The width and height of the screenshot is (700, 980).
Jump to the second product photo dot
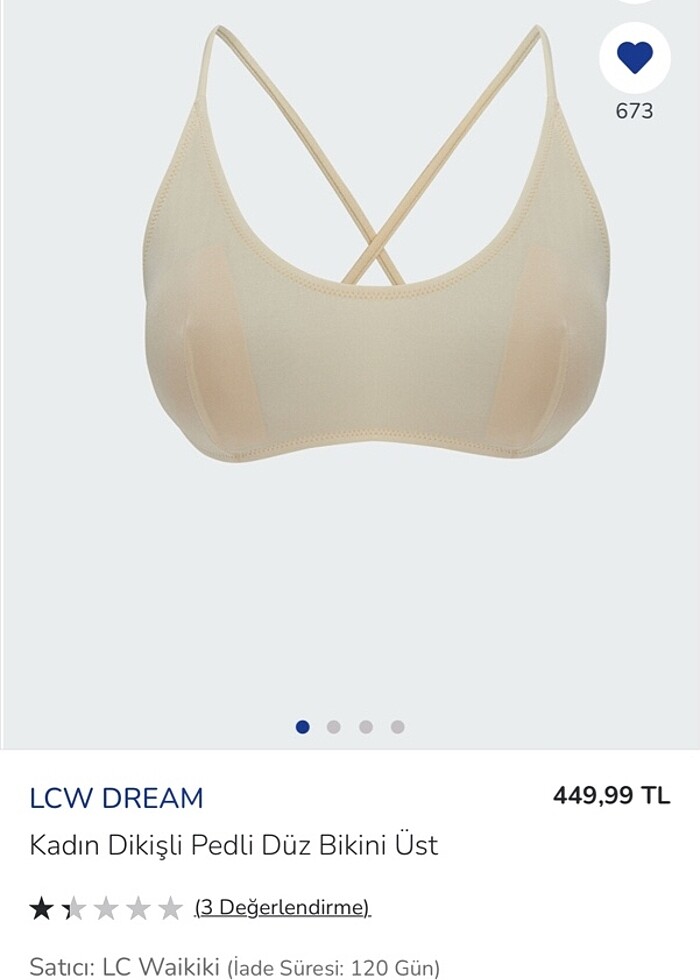(334, 727)
